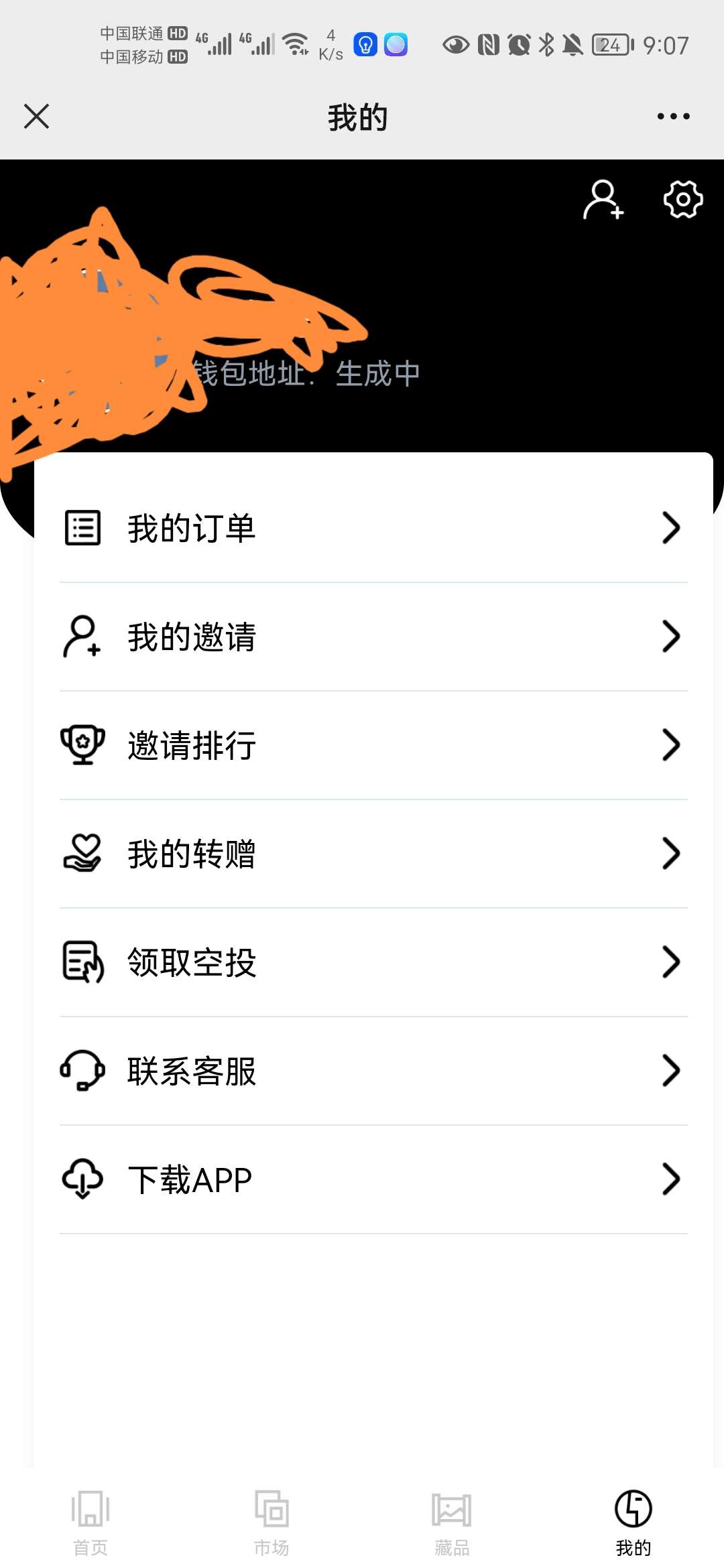
Task: Open 我的订单 (My Orders)
Action: [373, 528]
